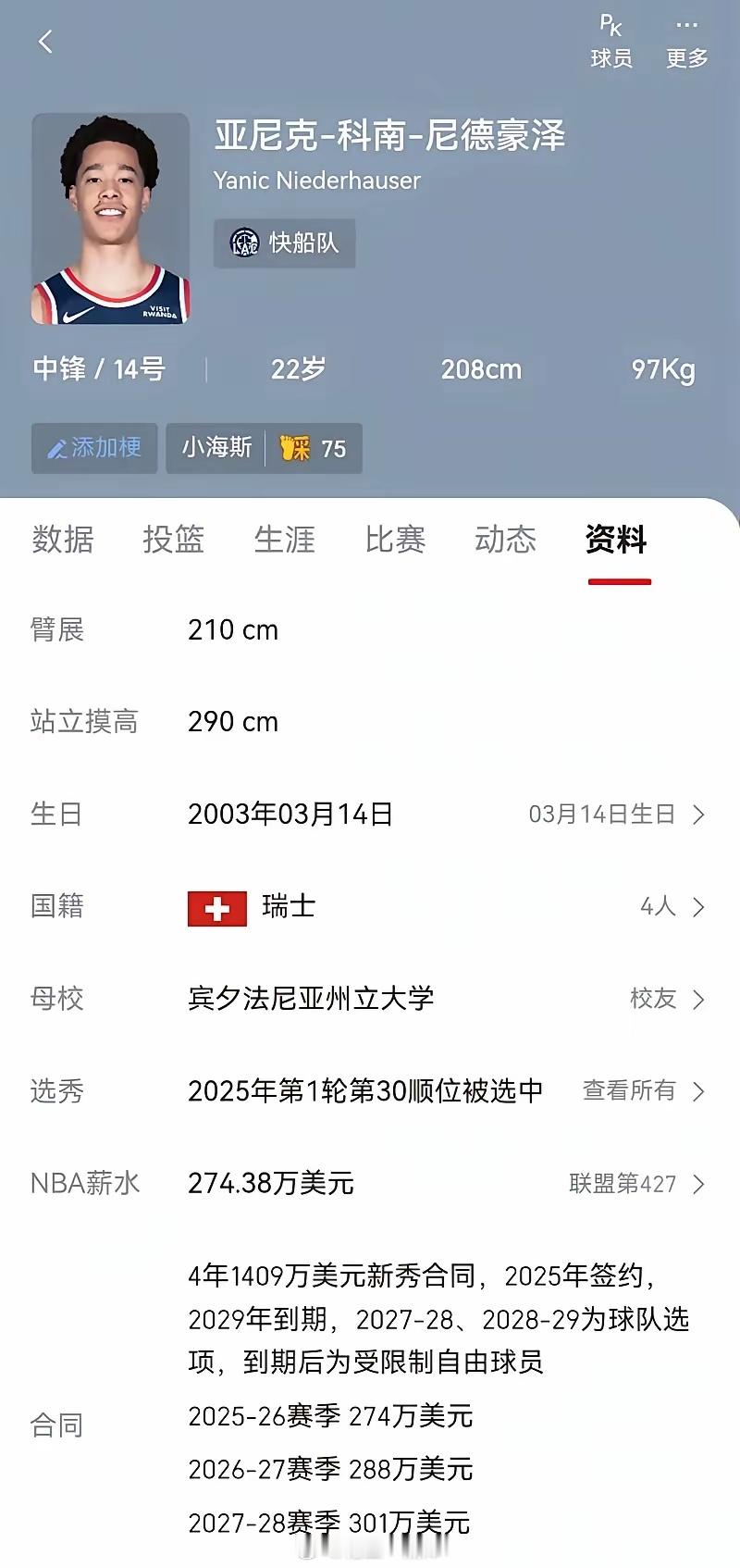Tap the 校友 alumni link

click(x=655, y=1000)
